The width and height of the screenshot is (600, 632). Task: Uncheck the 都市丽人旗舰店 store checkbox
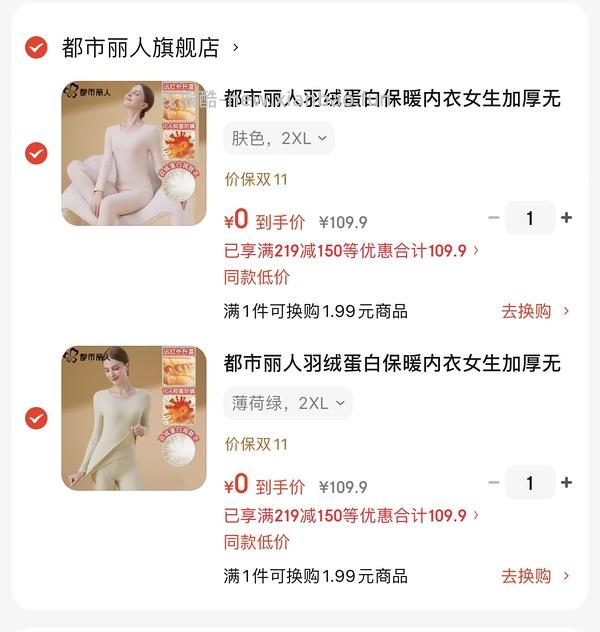tap(36, 47)
